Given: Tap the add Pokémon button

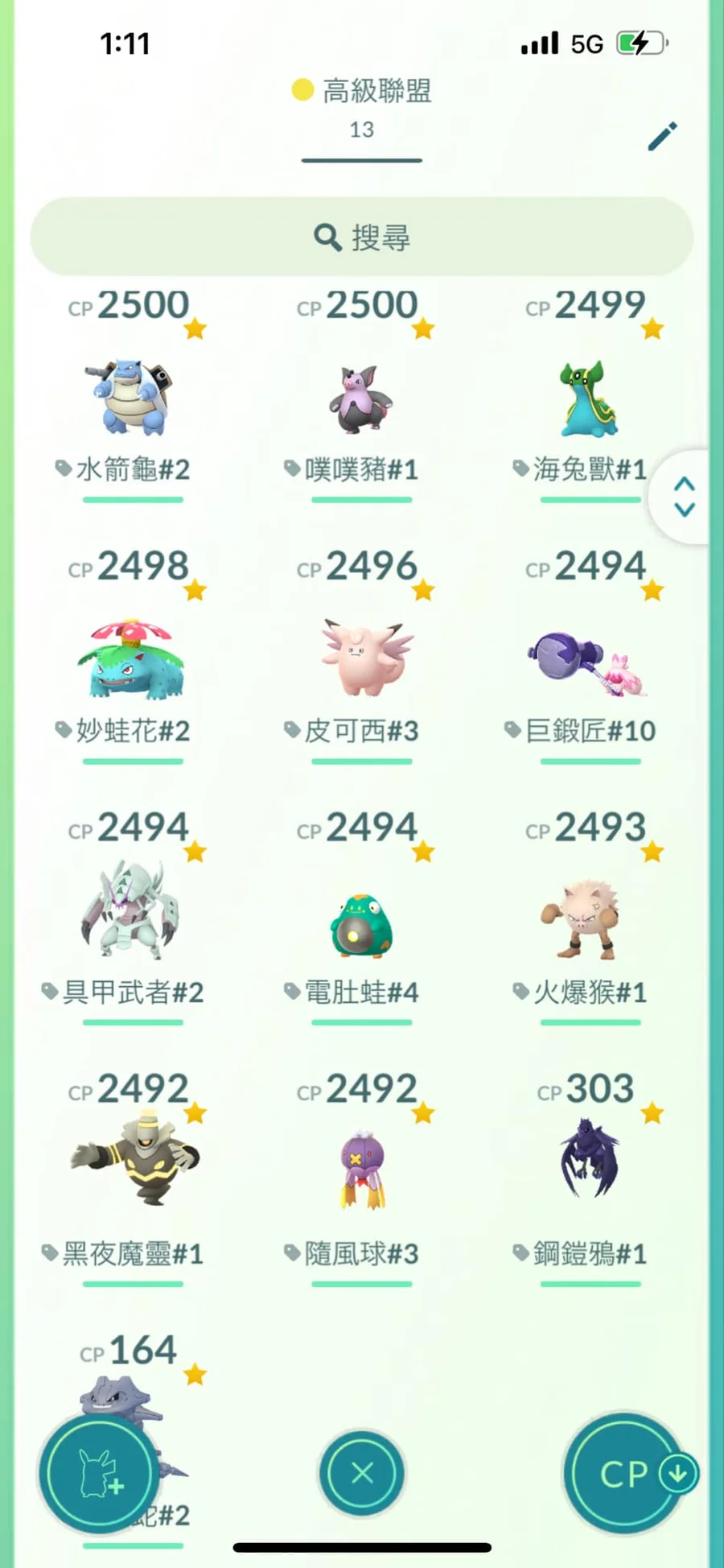Looking at the screenshot, I should click(98, 1475).
